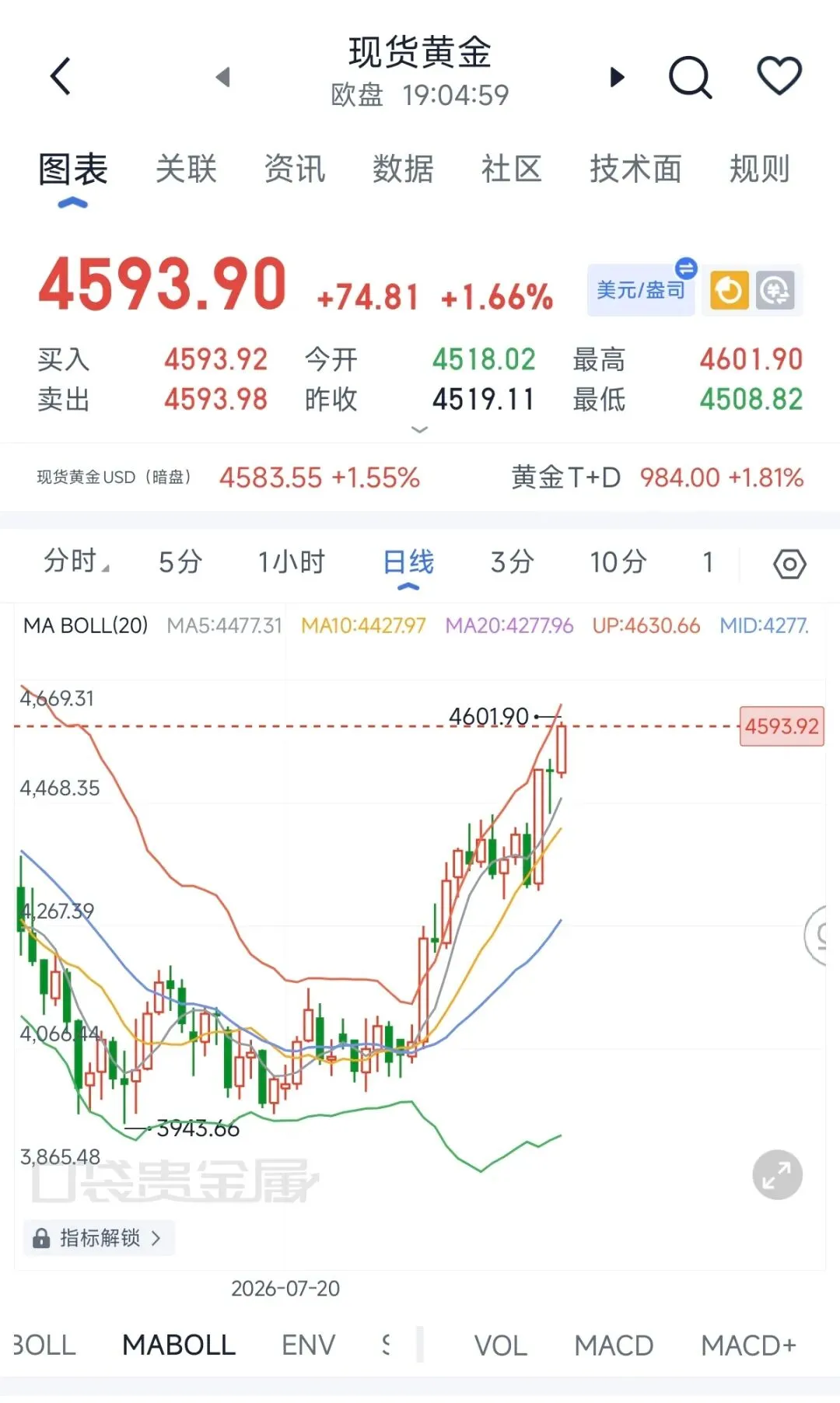The height and width of the screenshot is (1403, 840).
Task: Select the MACD indicator
Action: (x=614, y=1345)
